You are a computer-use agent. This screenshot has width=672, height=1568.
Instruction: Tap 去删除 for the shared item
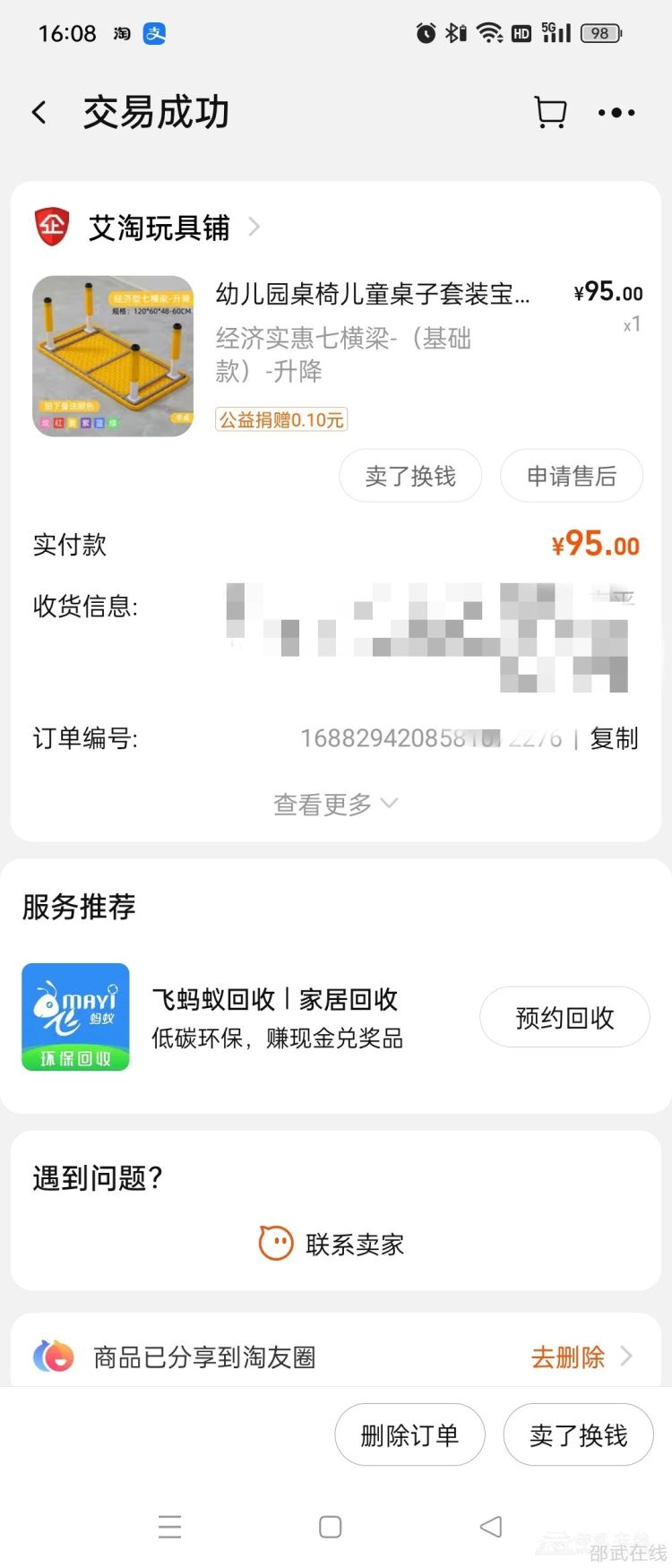click(x=568, y=1357)
